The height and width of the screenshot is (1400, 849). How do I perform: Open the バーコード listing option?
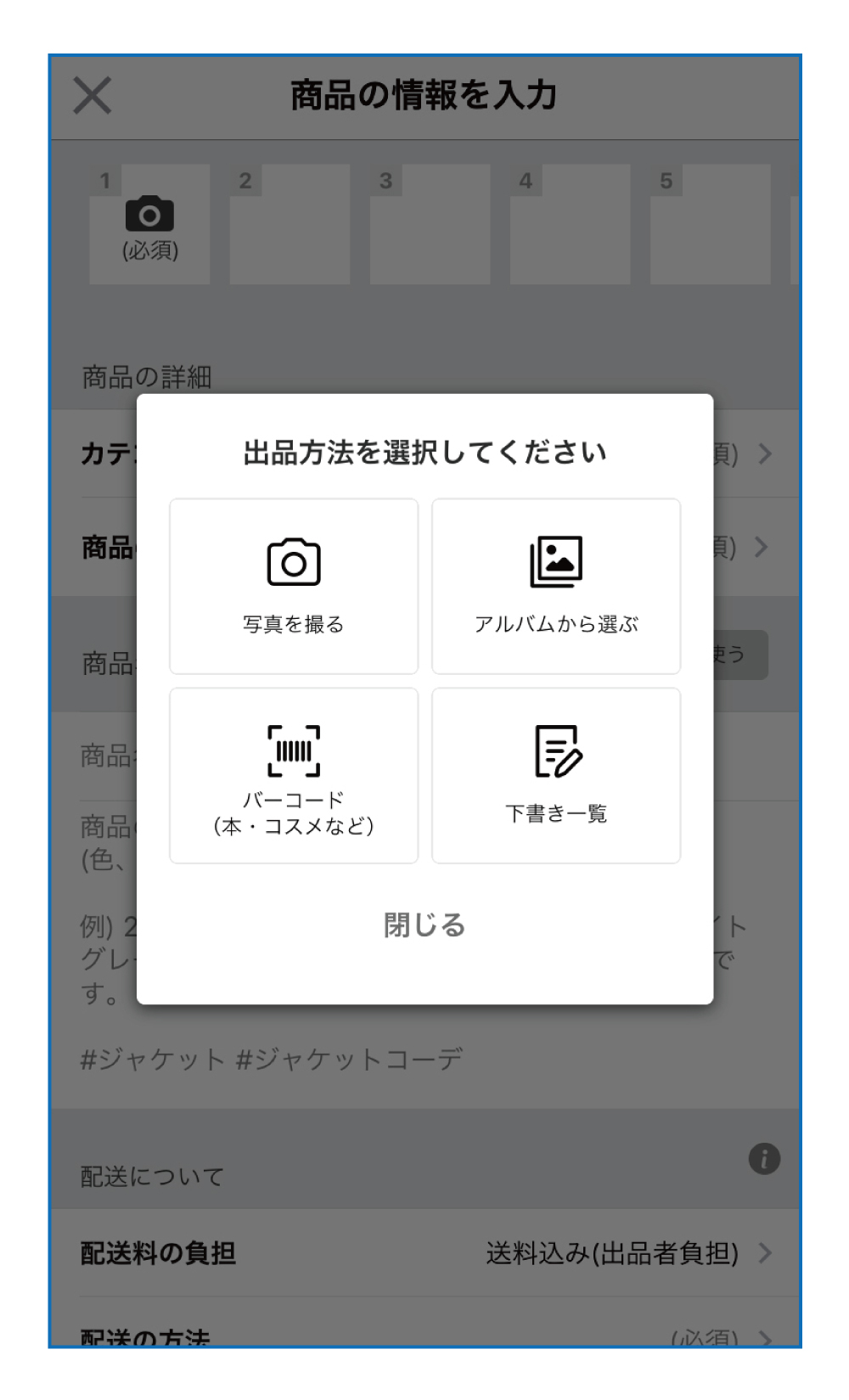point(294,775)
